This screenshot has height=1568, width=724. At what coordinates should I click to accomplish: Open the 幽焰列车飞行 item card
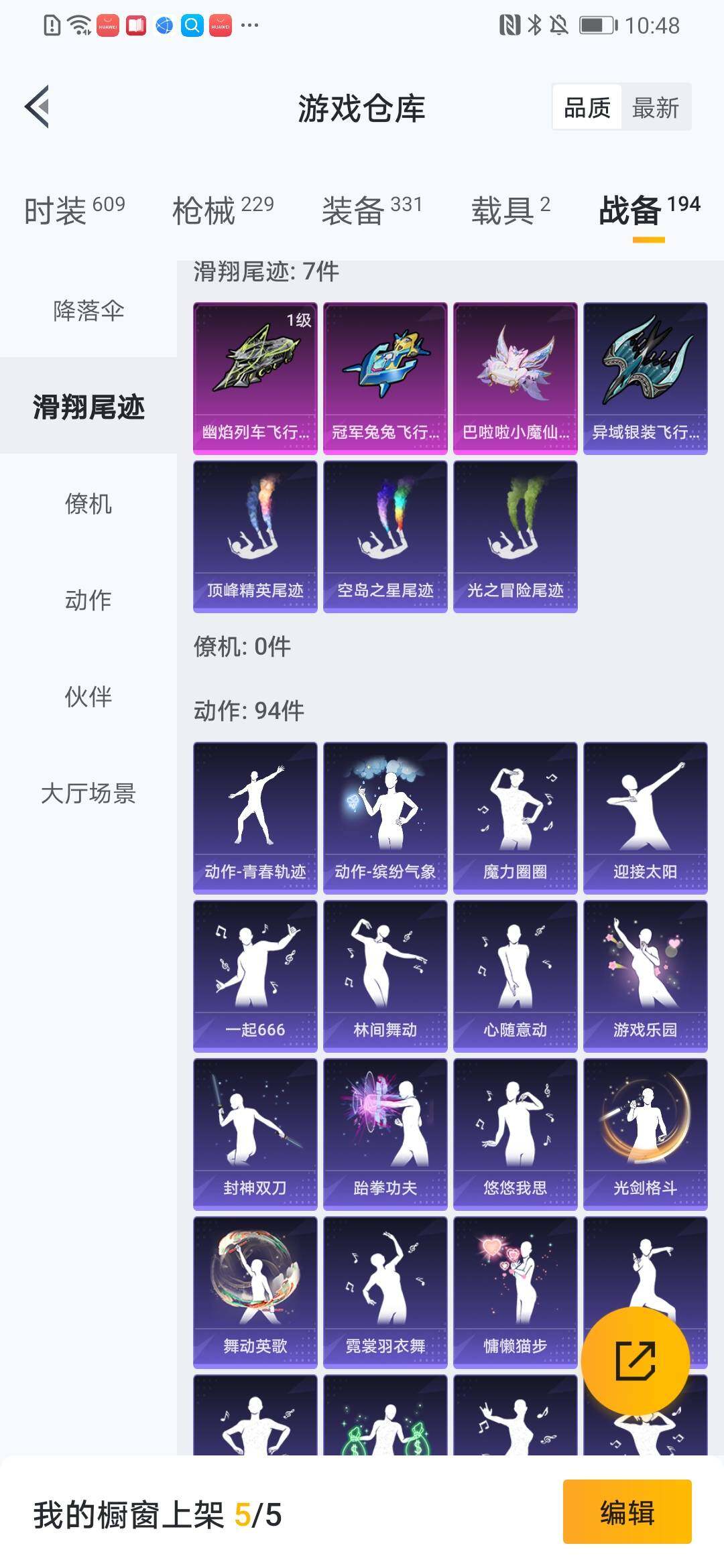tap(255, 378)
